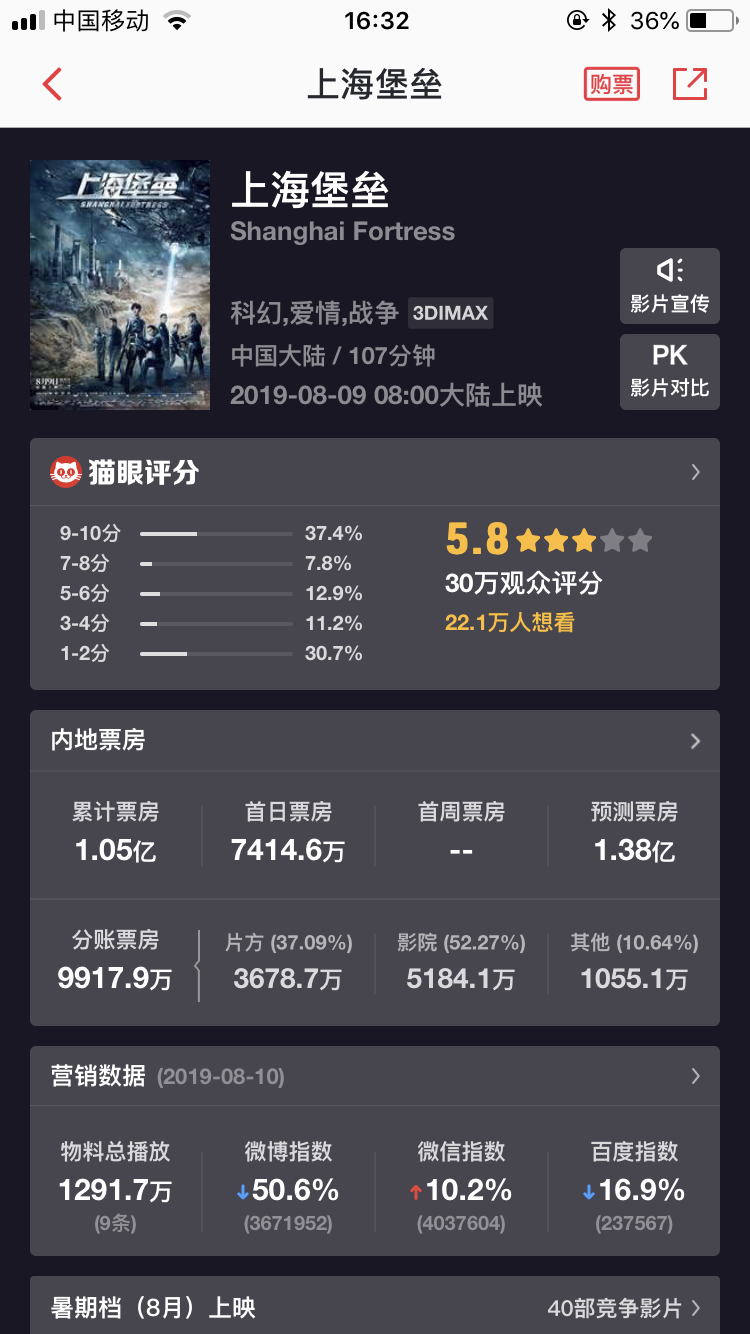View the Shanghai Fortress poster
The width and height of the screenshot is (750, 1334).
(x=120, y=285)
